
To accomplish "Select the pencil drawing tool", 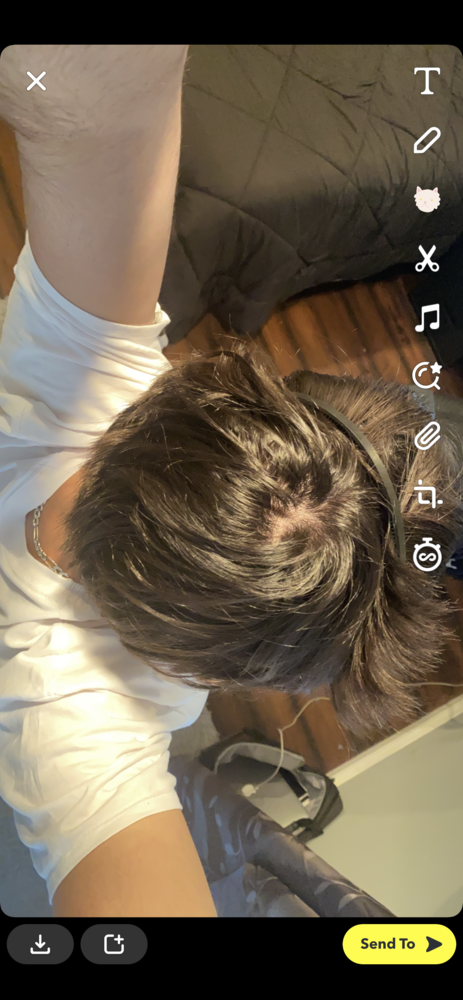I will click(x=427, y=140).
